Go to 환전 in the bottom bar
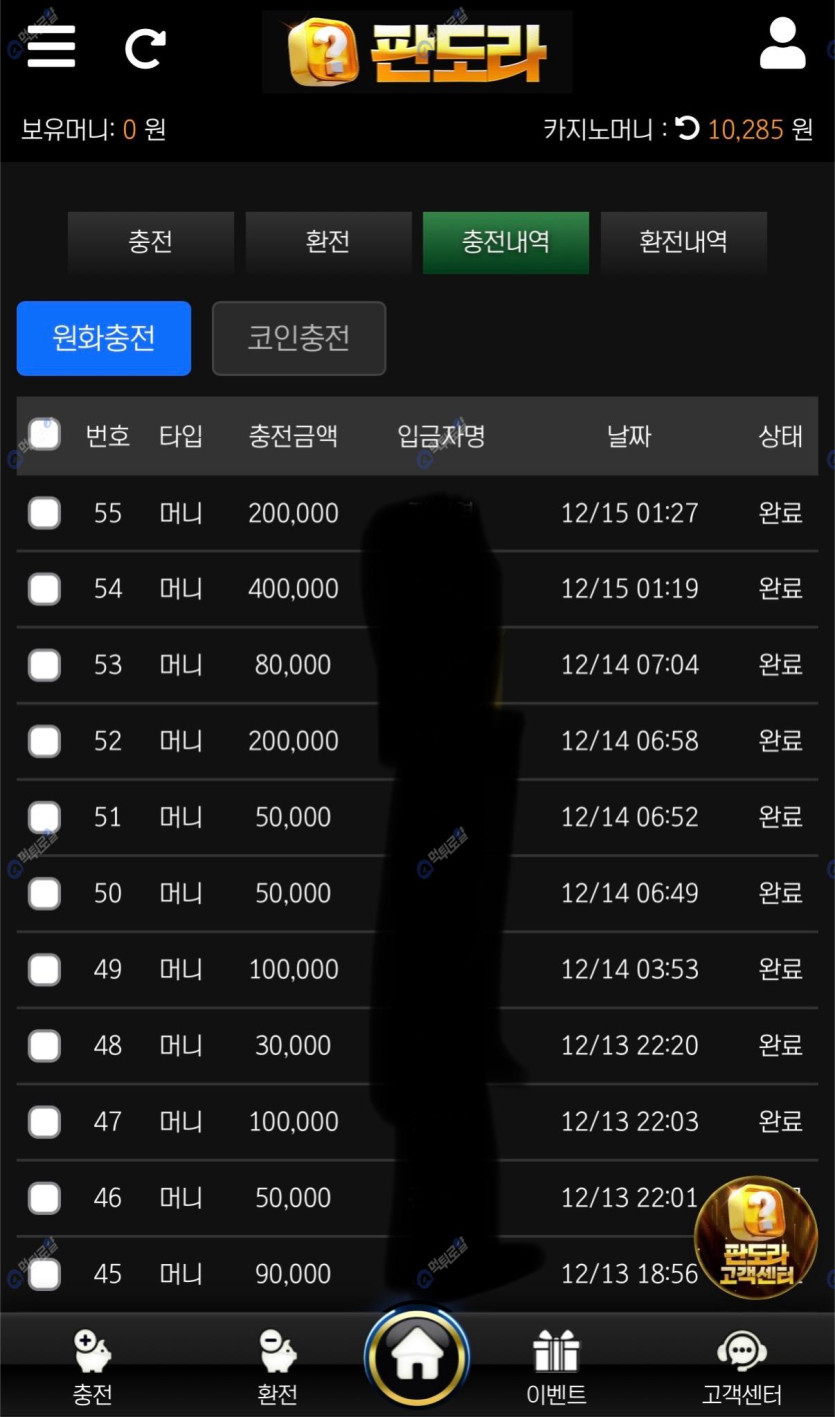This screenshot has height=1417, width=835. (x=277, y=1367)
